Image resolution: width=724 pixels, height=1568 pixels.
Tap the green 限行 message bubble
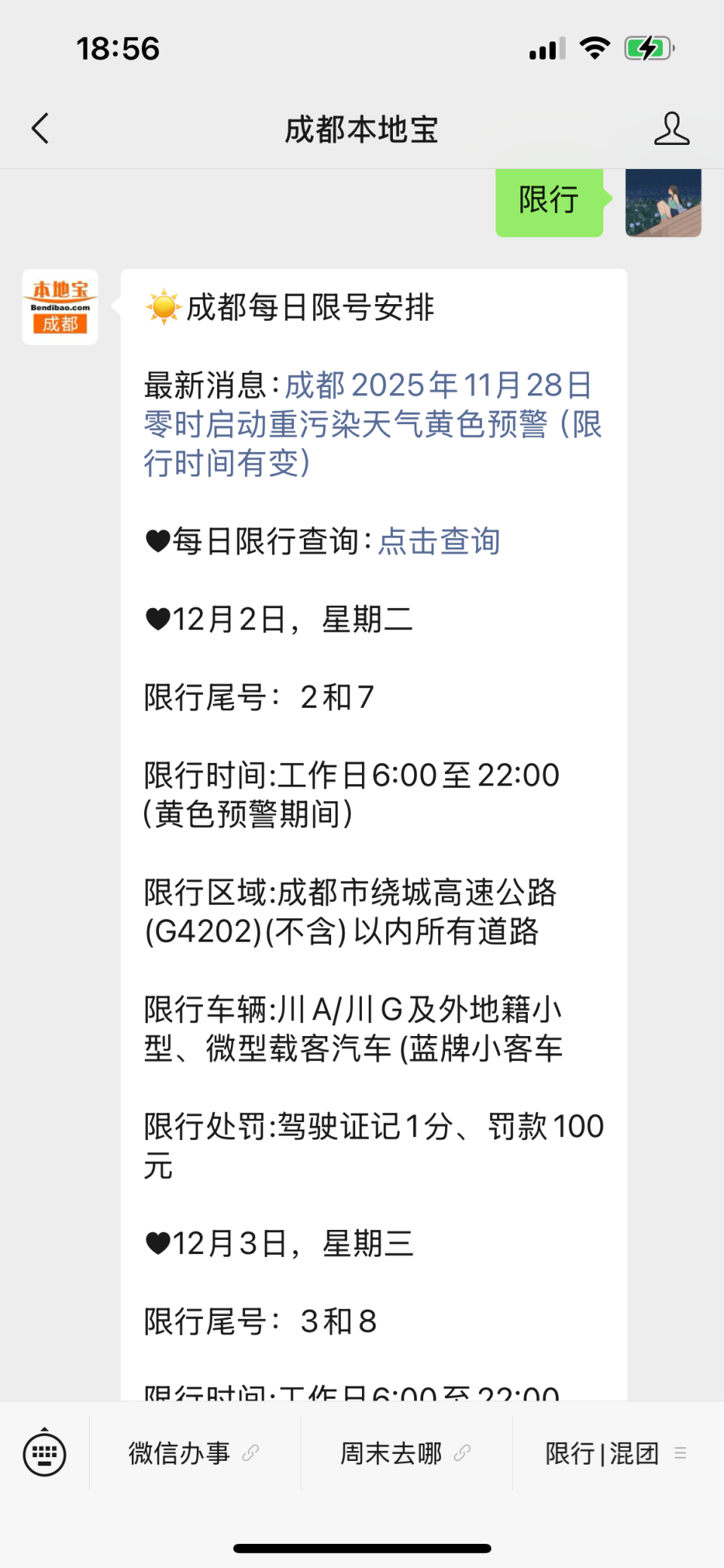(549, 200)
